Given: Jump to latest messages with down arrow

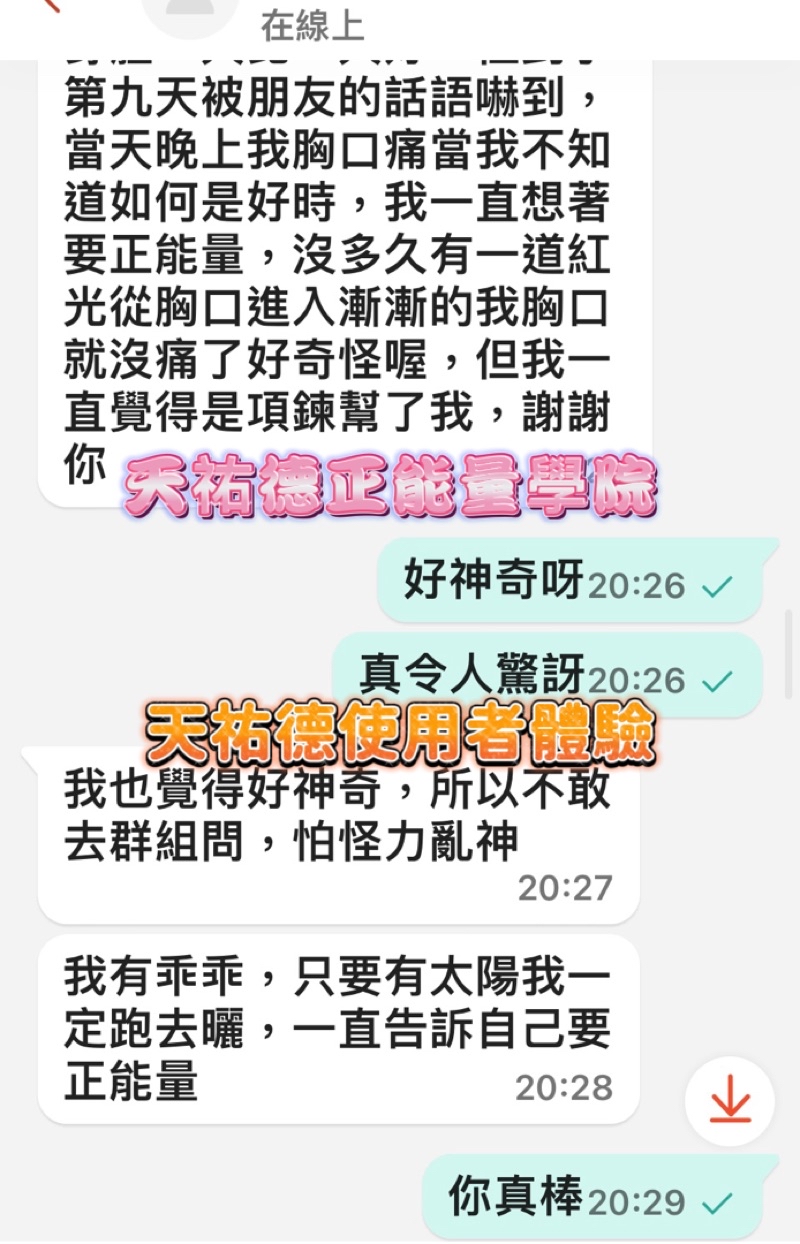Looking at the screenshot, I should [x=730, y=1101].
